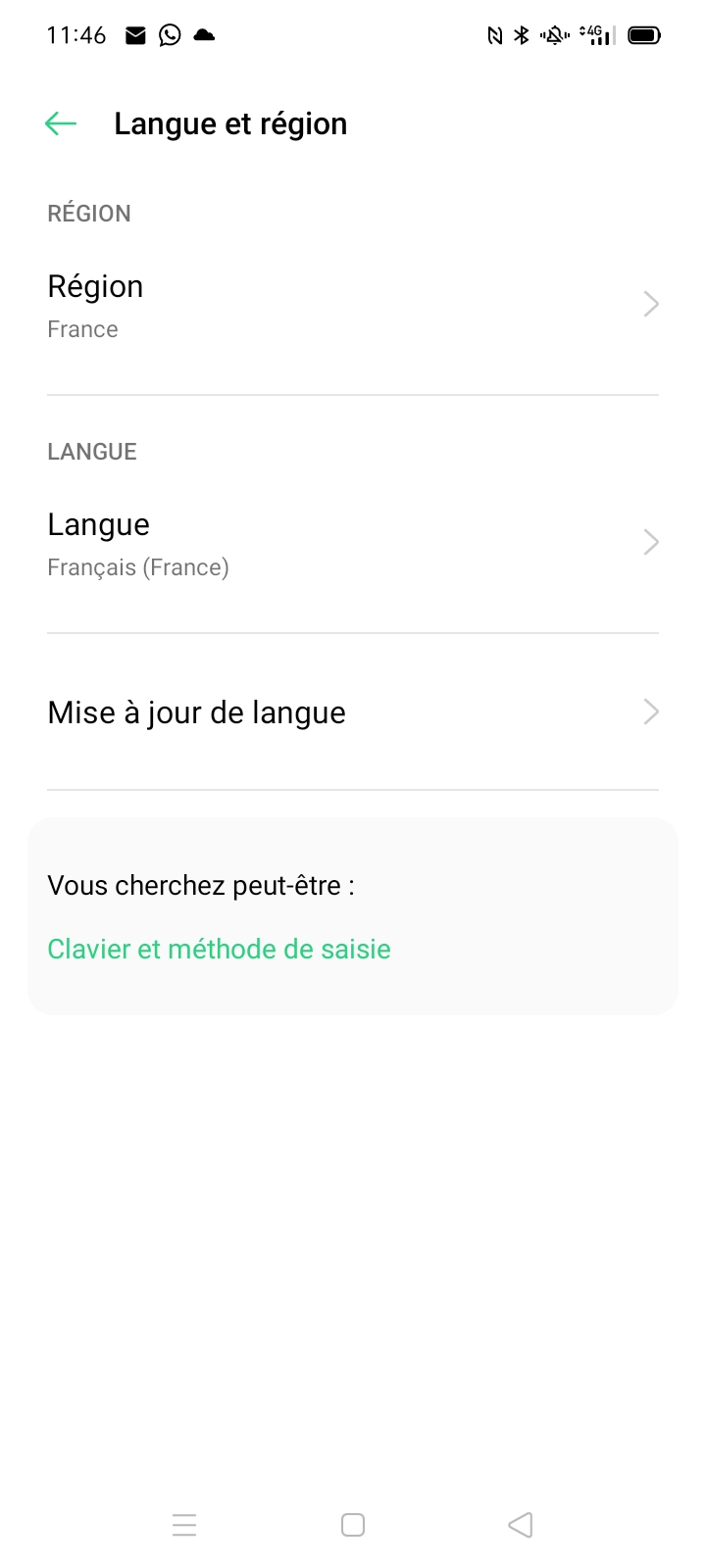Go to the home screen via navigation bar
This screenshot has width=706, height=1568.
pos(353,1525)
